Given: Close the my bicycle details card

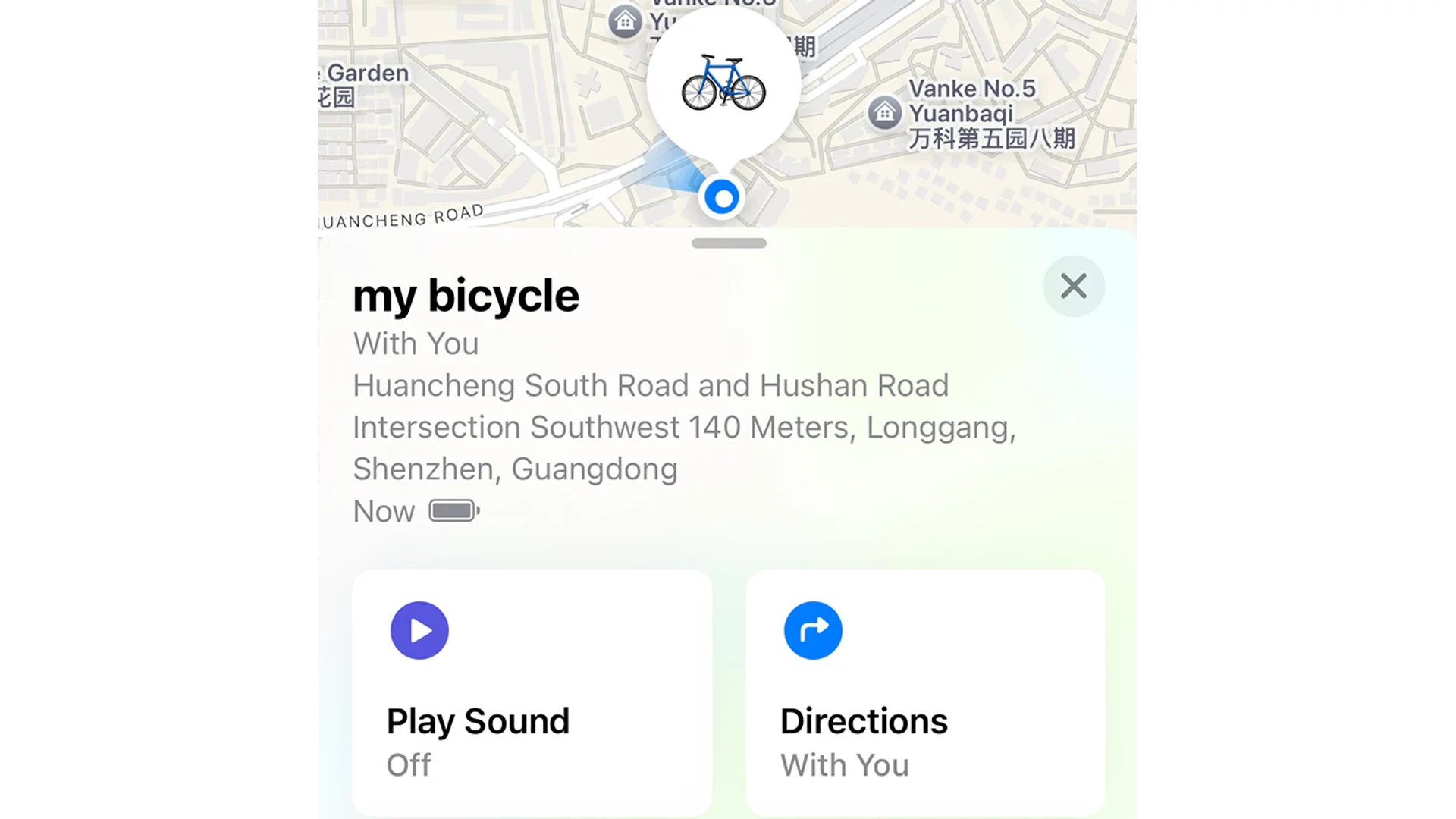Looking at the screenshot, I should [1073, 286].
